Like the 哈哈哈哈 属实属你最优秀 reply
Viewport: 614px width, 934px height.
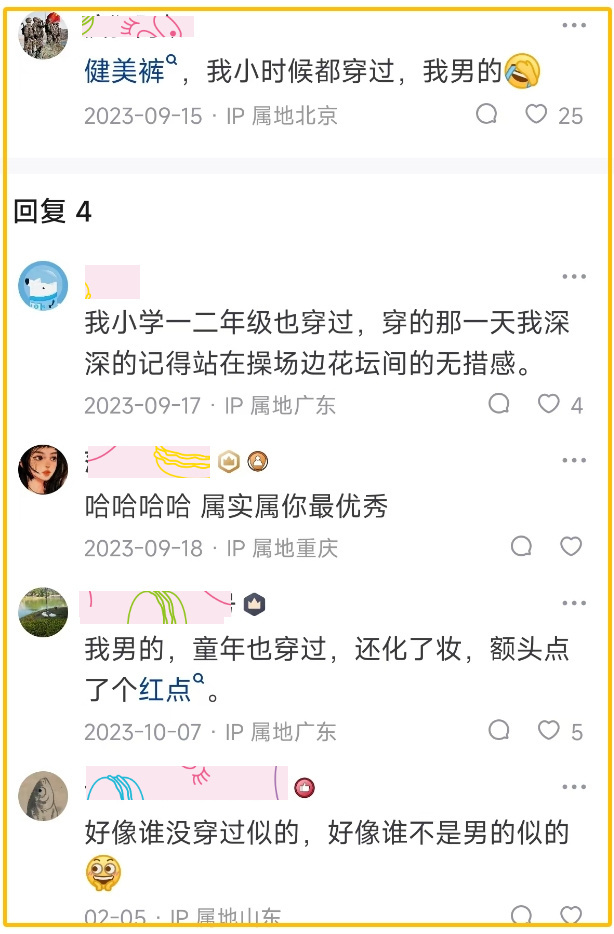pyautogui.click(x=571, y=547)
